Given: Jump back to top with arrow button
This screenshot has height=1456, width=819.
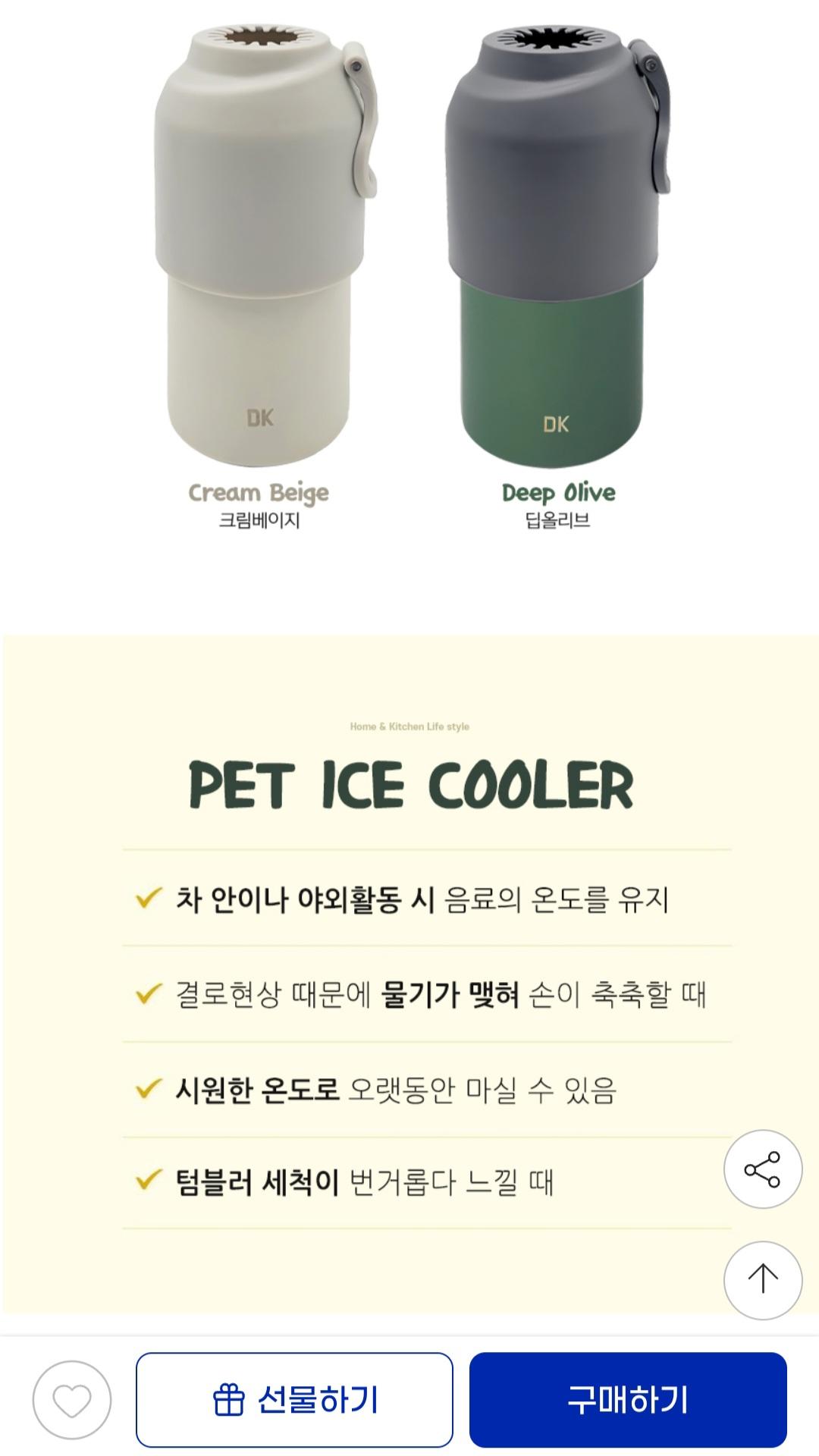Looking at the screenshot, I should pyautogui.click(x=762, y=1280).
